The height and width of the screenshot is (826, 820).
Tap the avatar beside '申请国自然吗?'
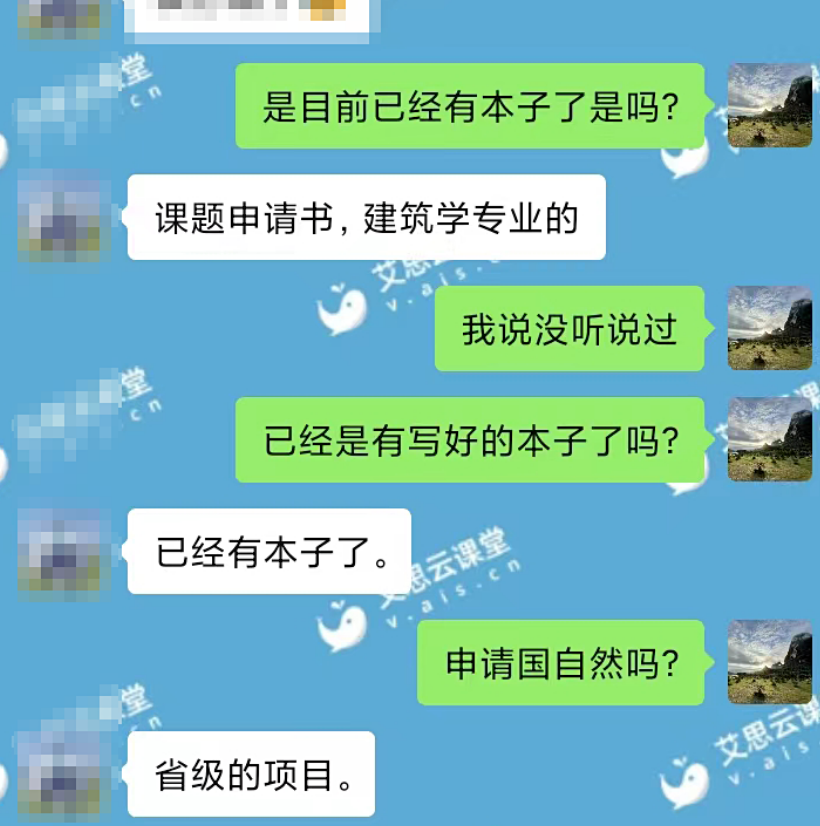click(769, 662)
